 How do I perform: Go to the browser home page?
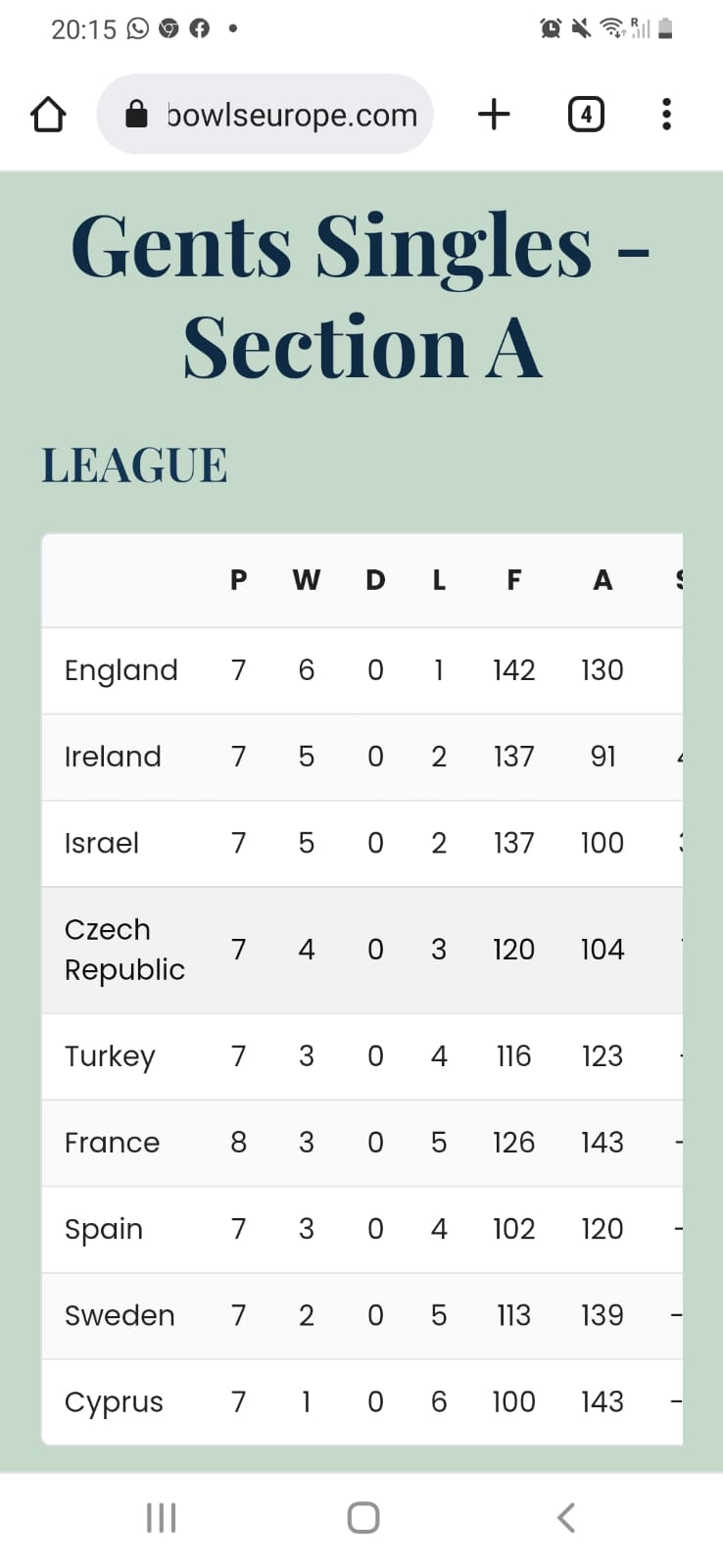tap(48, 115)
